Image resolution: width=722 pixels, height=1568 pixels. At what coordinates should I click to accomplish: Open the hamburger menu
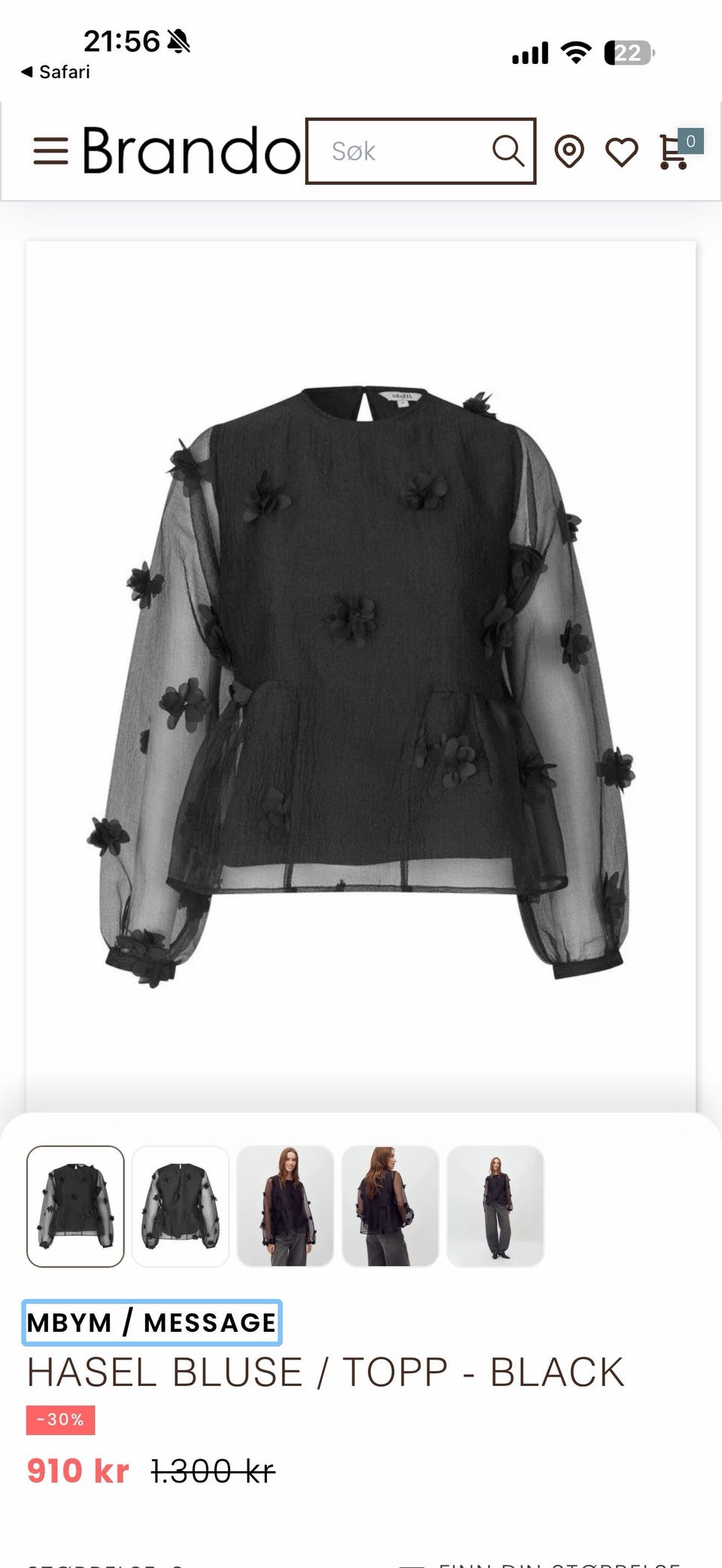pos(50,151)
